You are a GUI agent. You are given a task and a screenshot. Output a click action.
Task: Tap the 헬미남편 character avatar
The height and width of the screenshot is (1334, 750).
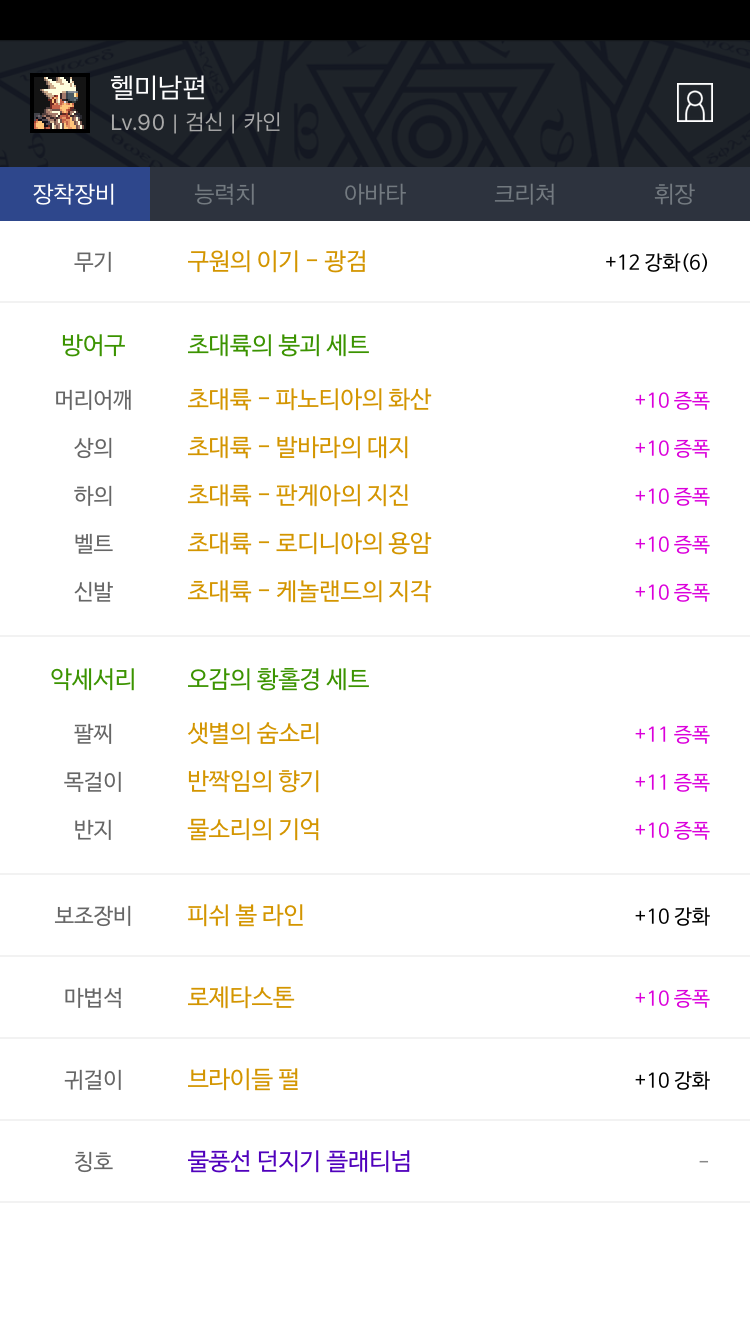click(60, 103)
